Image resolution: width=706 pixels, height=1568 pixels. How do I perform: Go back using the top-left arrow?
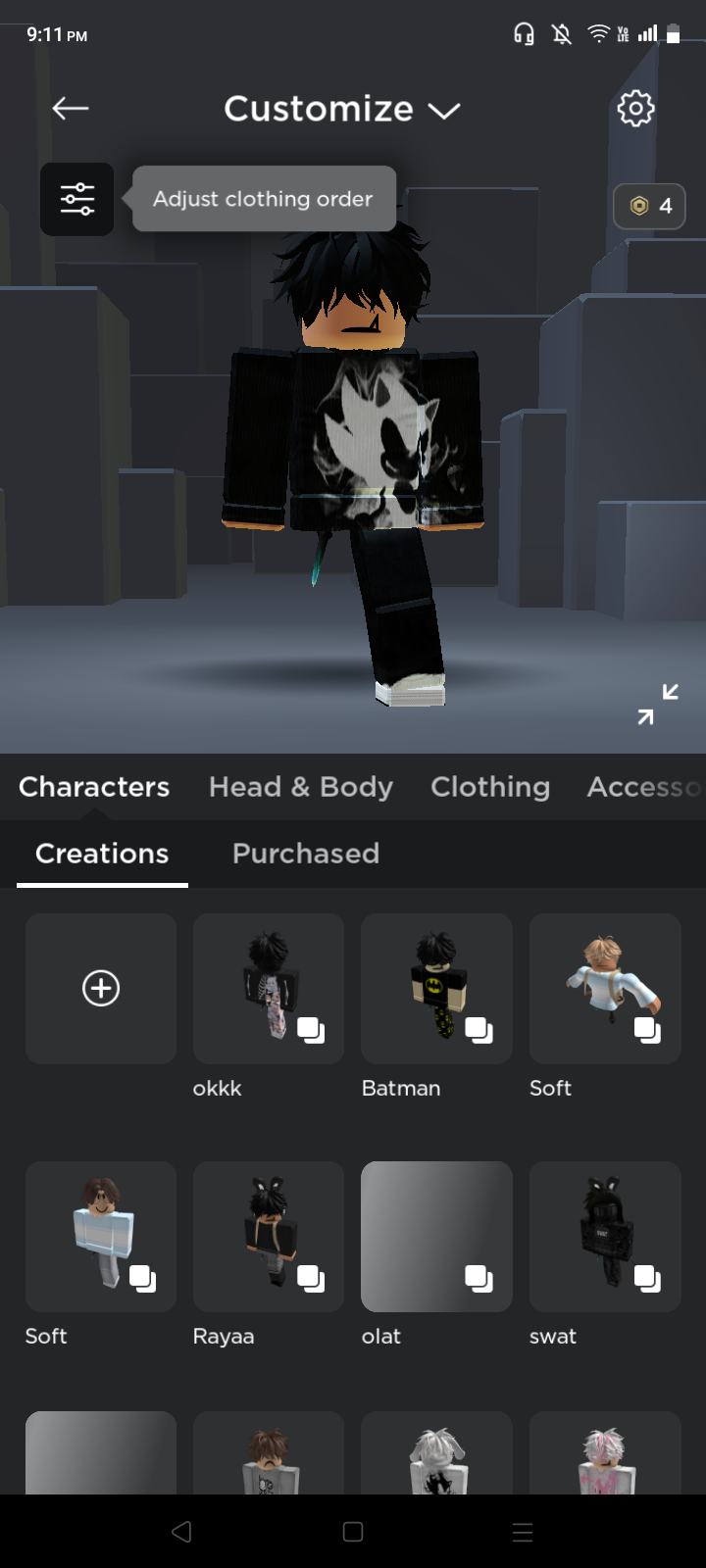coord(71,108)
